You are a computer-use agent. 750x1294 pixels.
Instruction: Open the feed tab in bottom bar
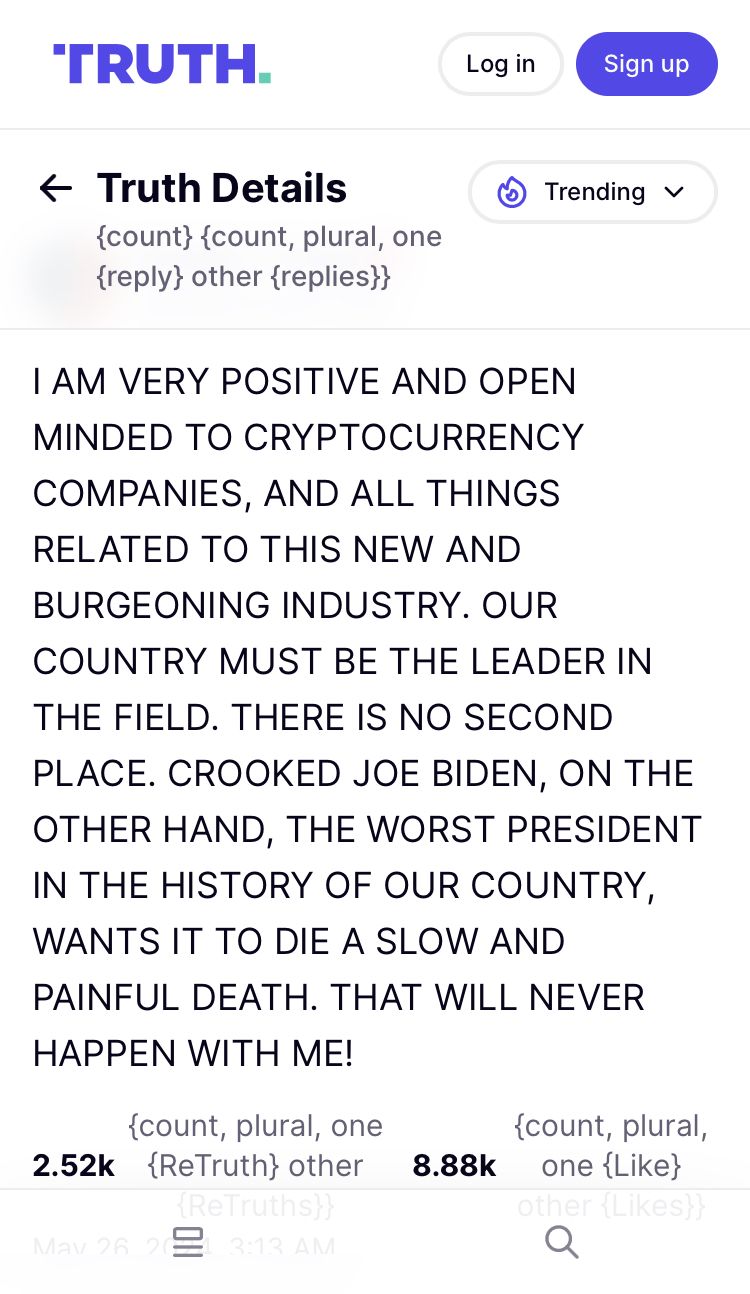coord(188,1242)
